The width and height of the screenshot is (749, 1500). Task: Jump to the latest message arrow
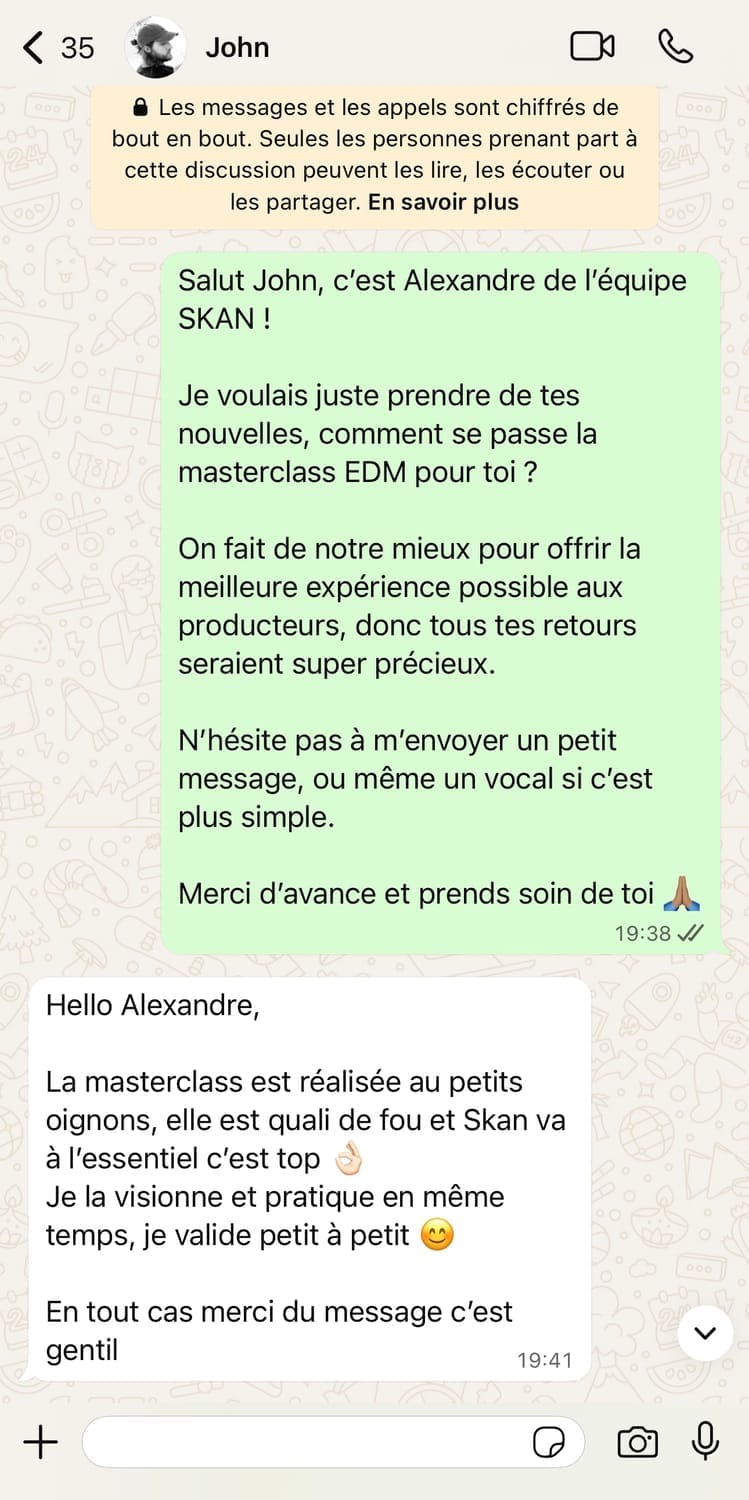(706, 1332)
